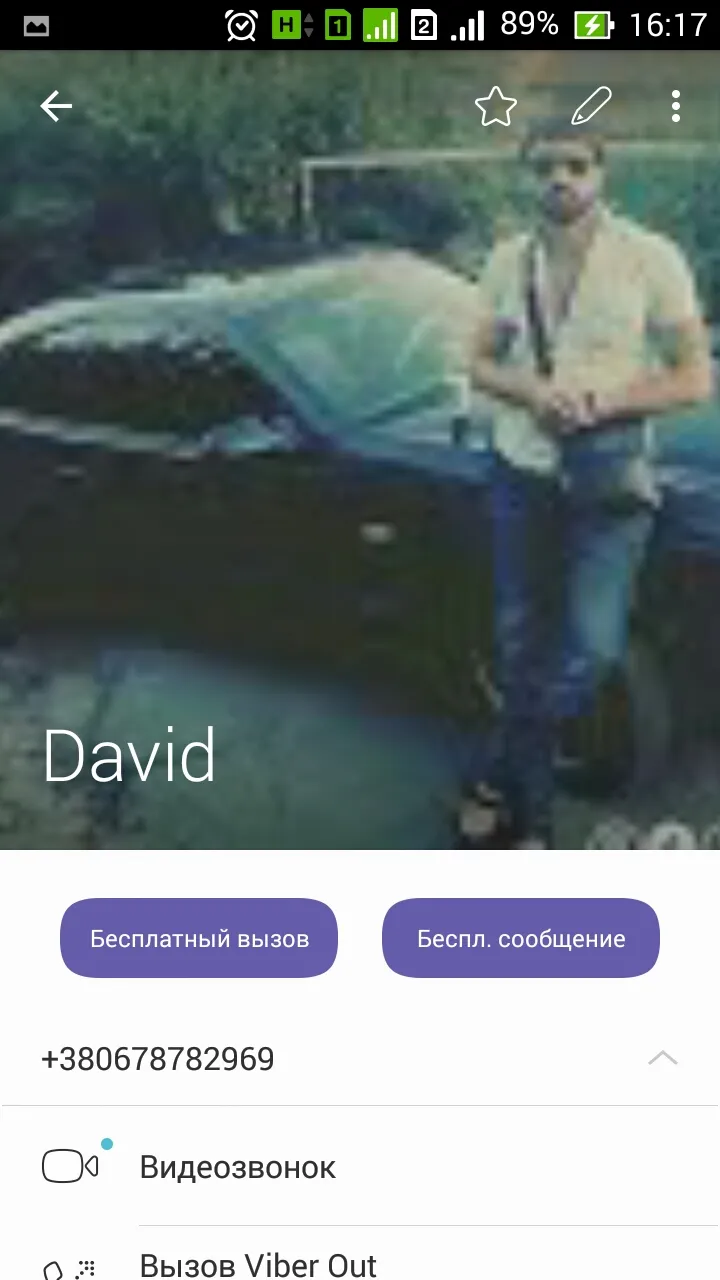Start a free call with Бесплатный вызов
This screenshot has height=1280, width=720.
click(x=199, y=938)
